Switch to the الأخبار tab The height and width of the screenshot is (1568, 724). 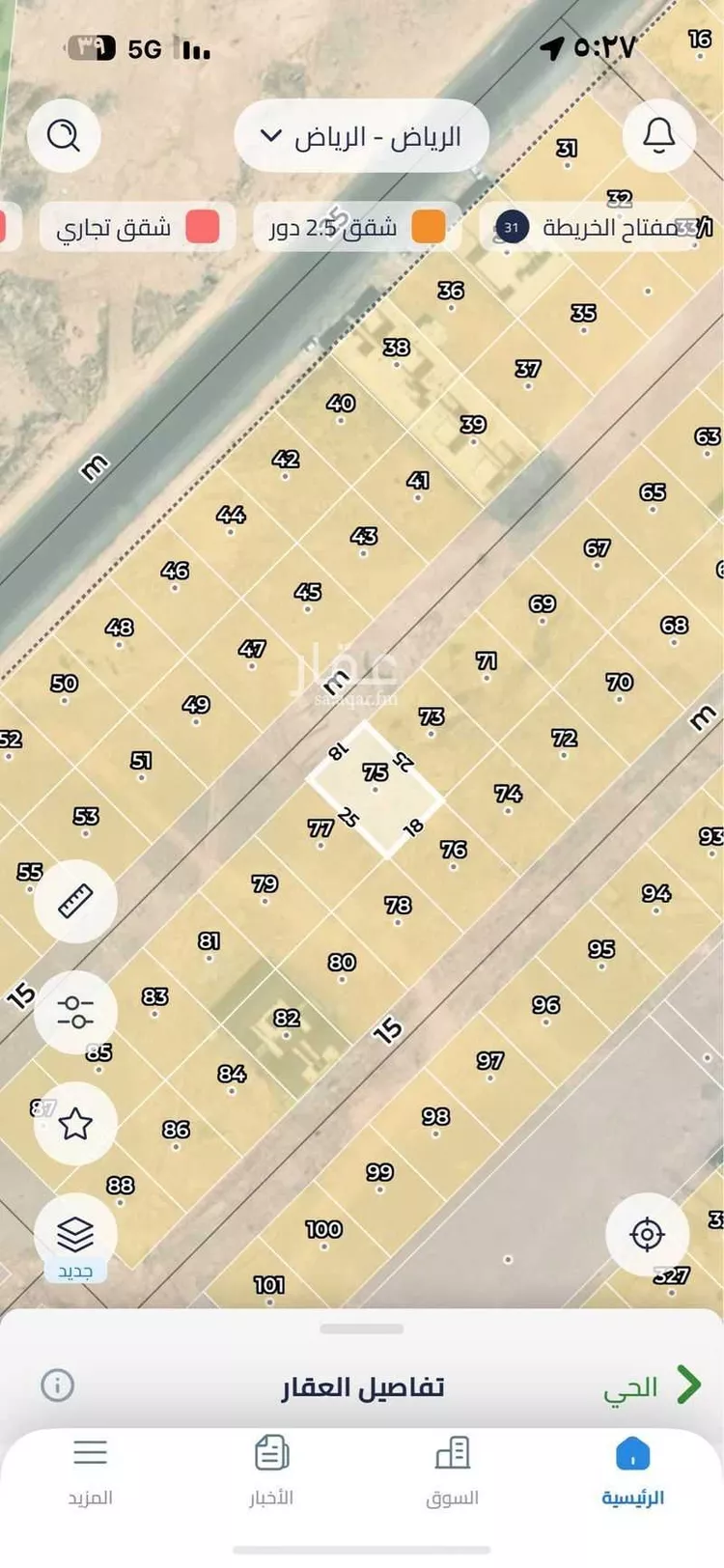pos(271,1471)
